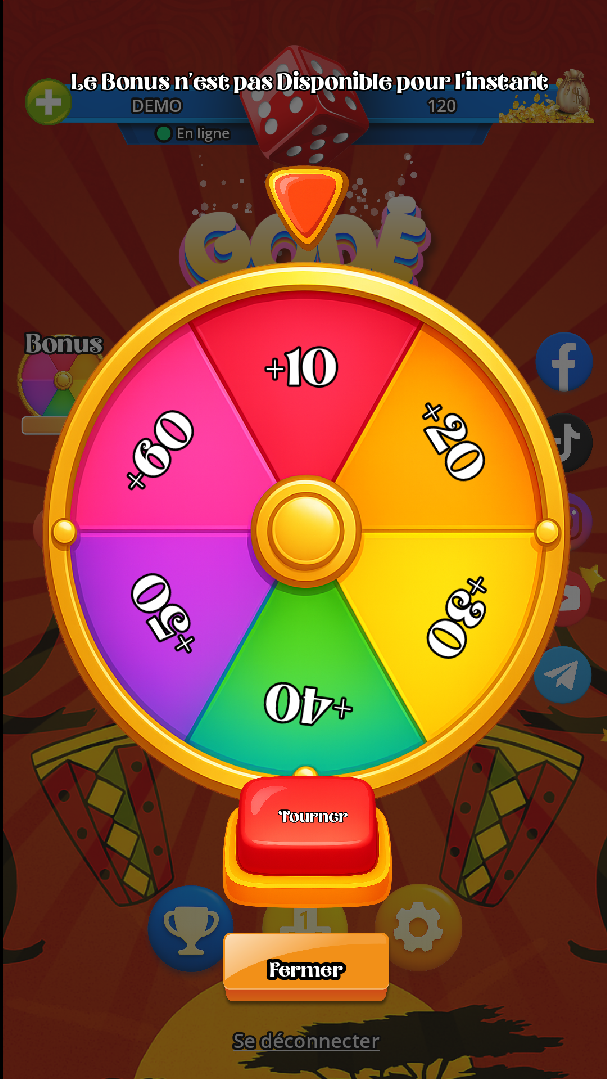Open the Facebook social icon
This screenshot has width=607, height=1079.
tap(564, 362)
